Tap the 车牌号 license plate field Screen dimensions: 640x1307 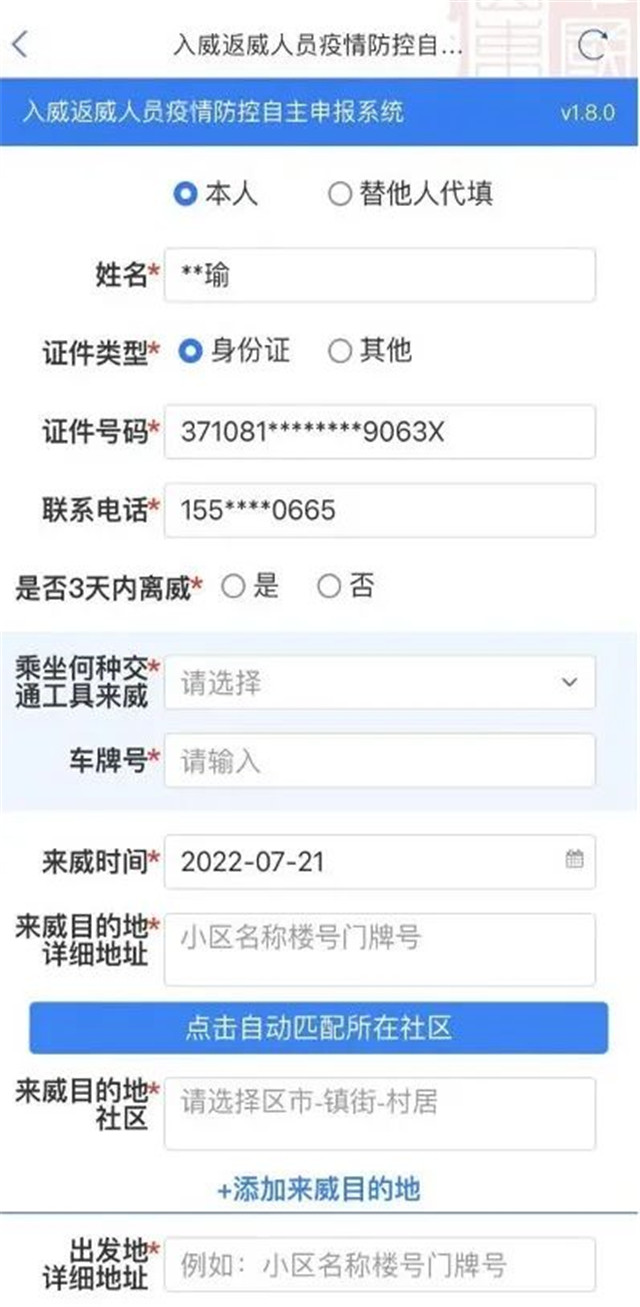380,761
